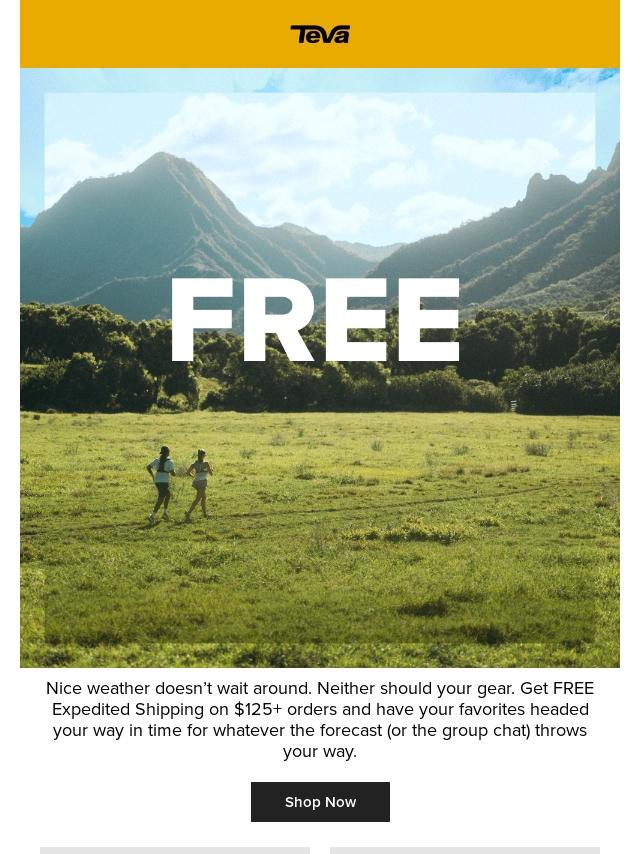The height and width of the screenshot is (854, 640).
Task: Open the FREE shipping hero banner
Action: tap(320, 368)
